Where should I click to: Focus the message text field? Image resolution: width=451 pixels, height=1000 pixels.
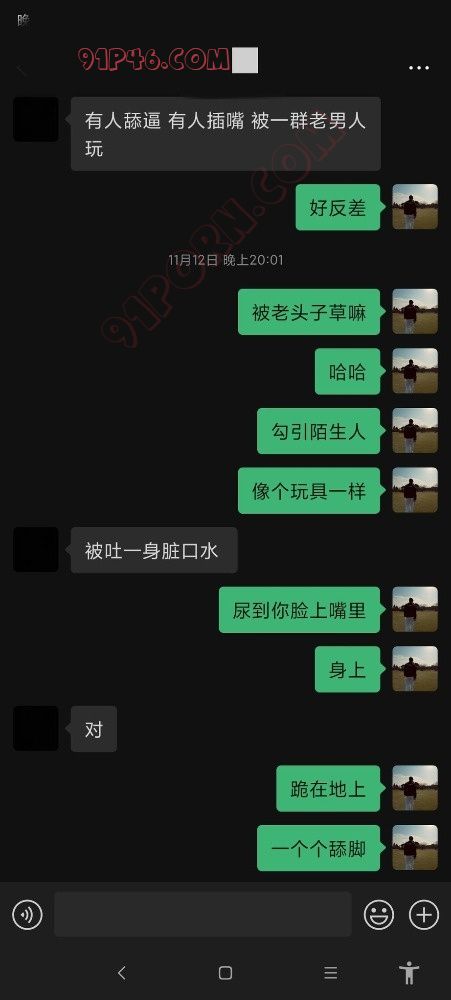tap(203, 914)
